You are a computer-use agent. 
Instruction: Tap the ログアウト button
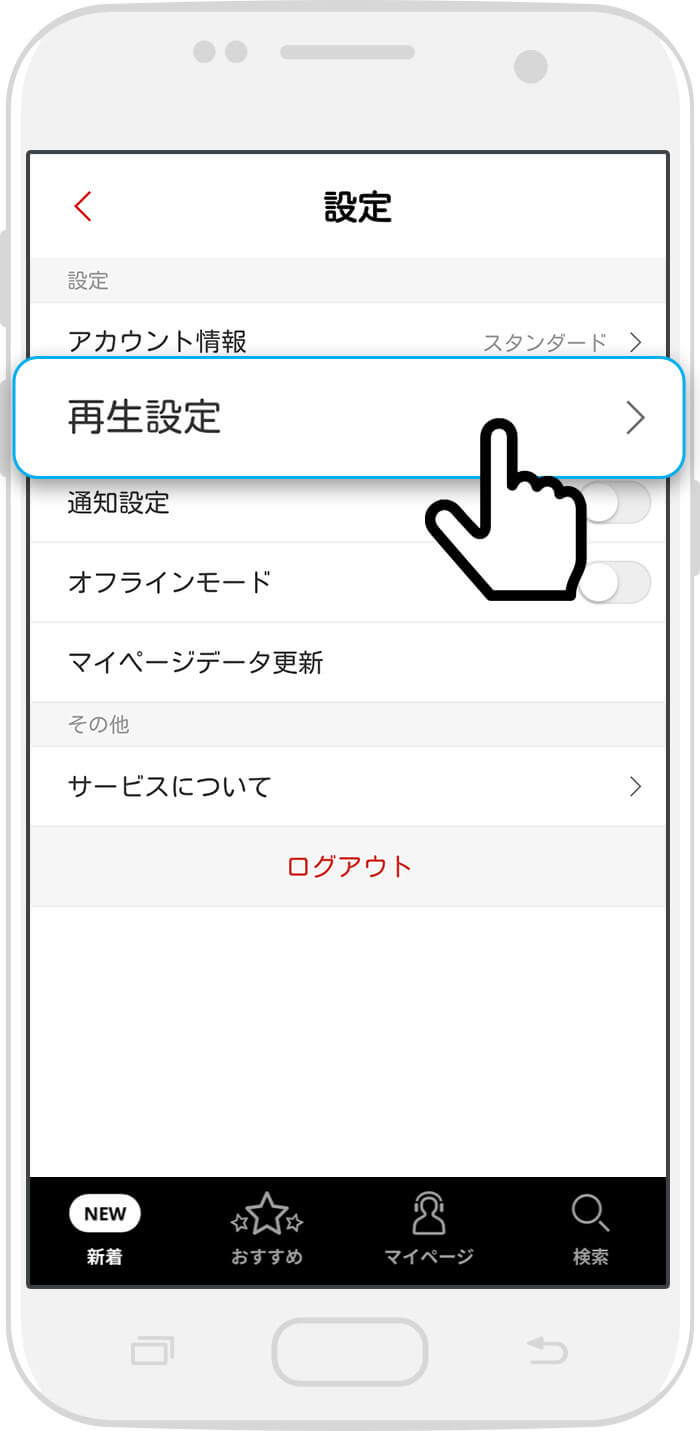click(x=349, y=866)
